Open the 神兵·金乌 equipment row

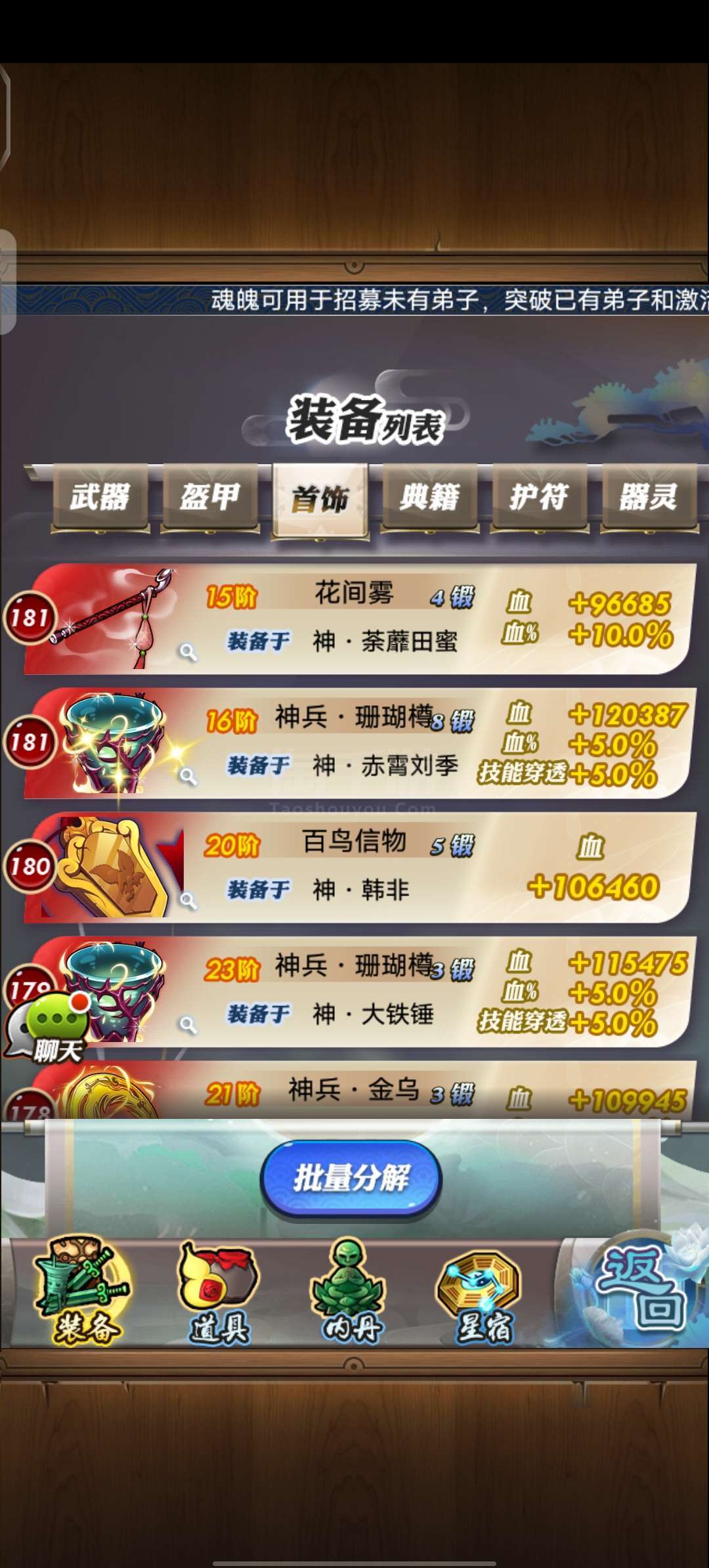click(x=358, y=1090)
